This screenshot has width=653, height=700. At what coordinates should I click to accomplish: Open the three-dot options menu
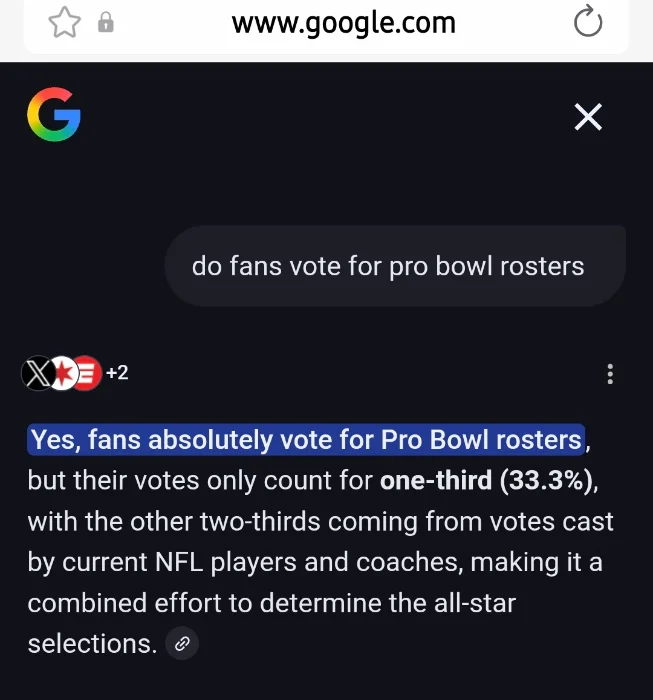coord(610,374)
